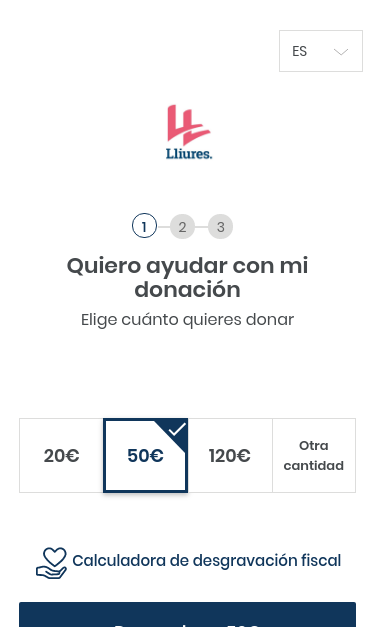Tap the dark blue donate button

pyautogui.click(x=188, y=615)
